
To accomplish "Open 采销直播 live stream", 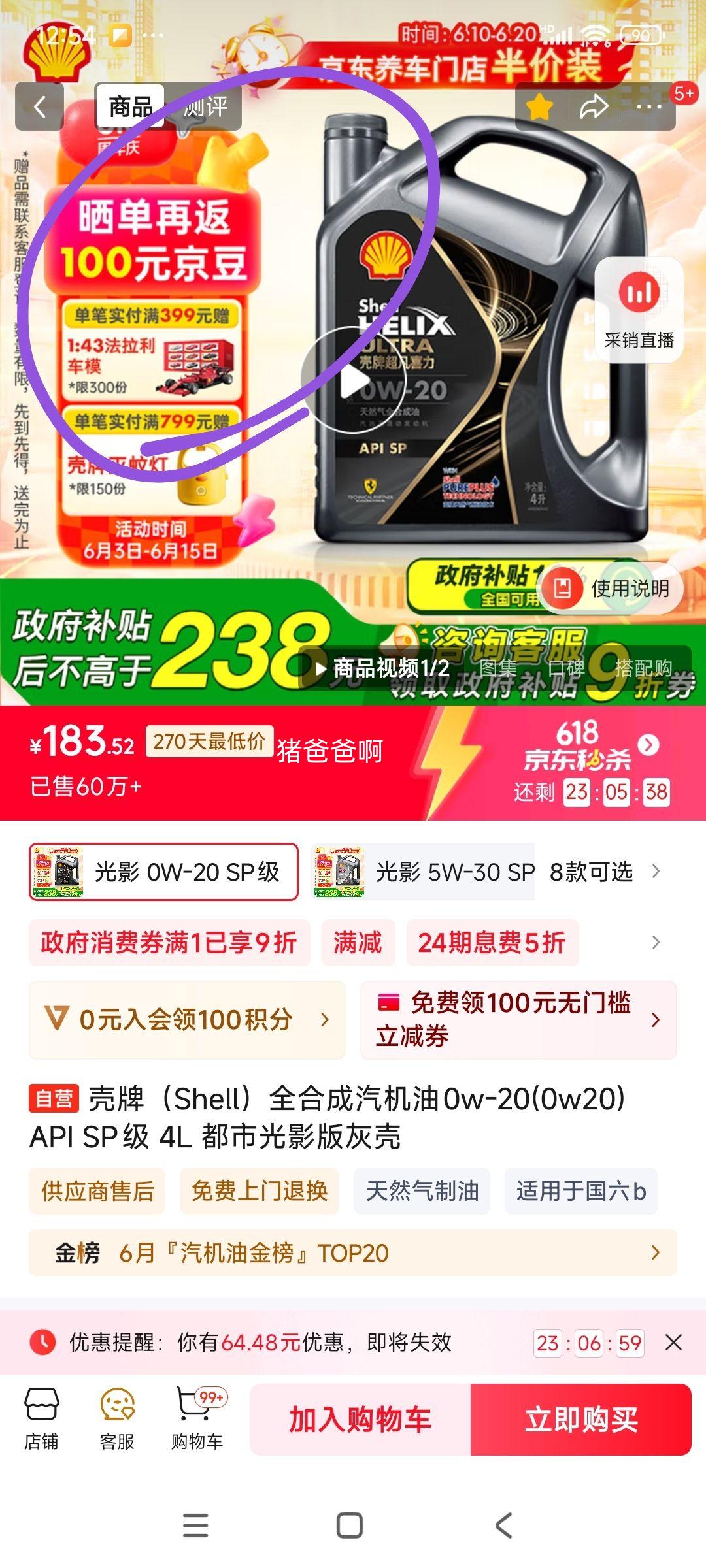I will click(639, 310).
